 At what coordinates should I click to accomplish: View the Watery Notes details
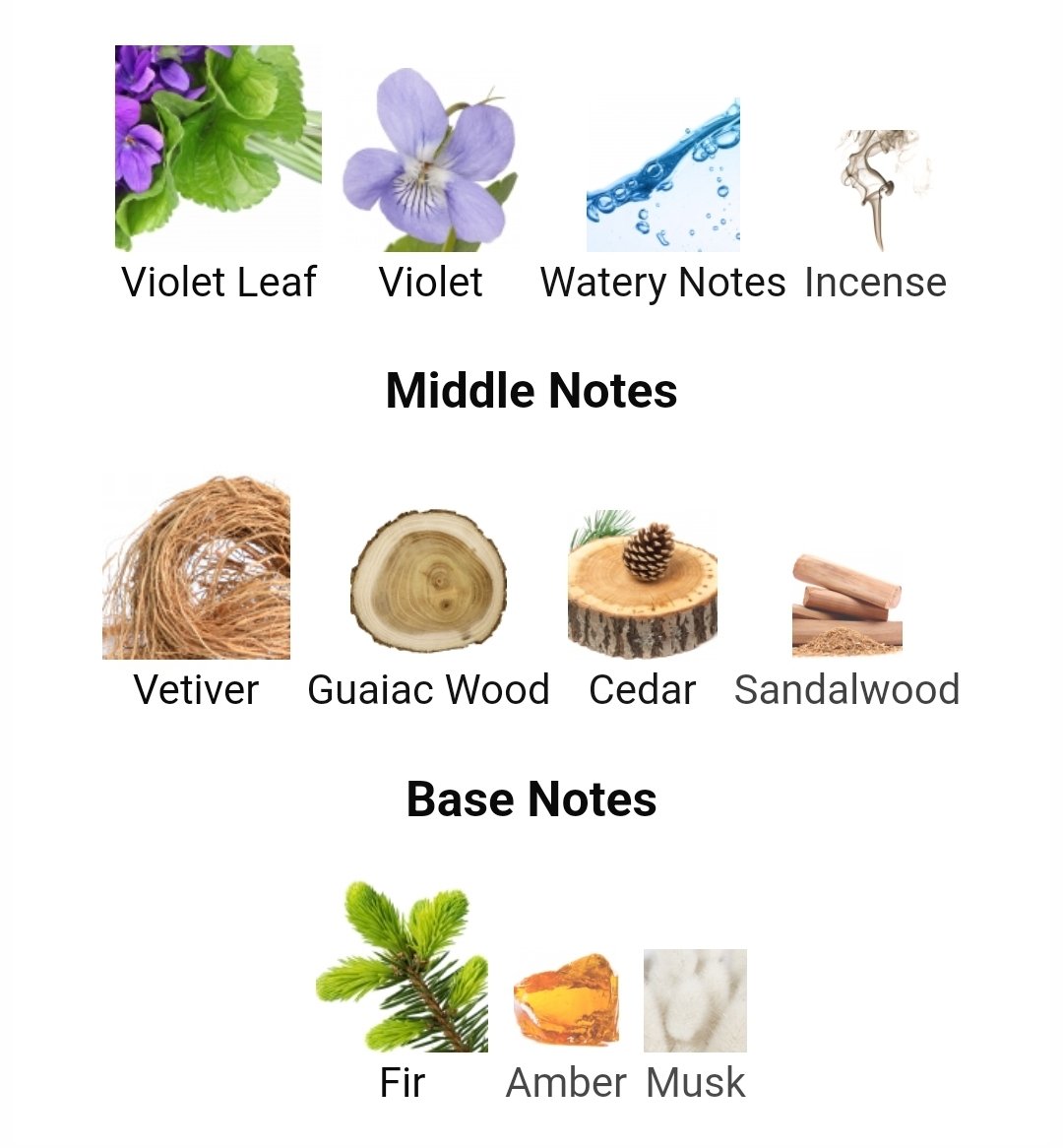pyautogui.click(x=662, y=177)
